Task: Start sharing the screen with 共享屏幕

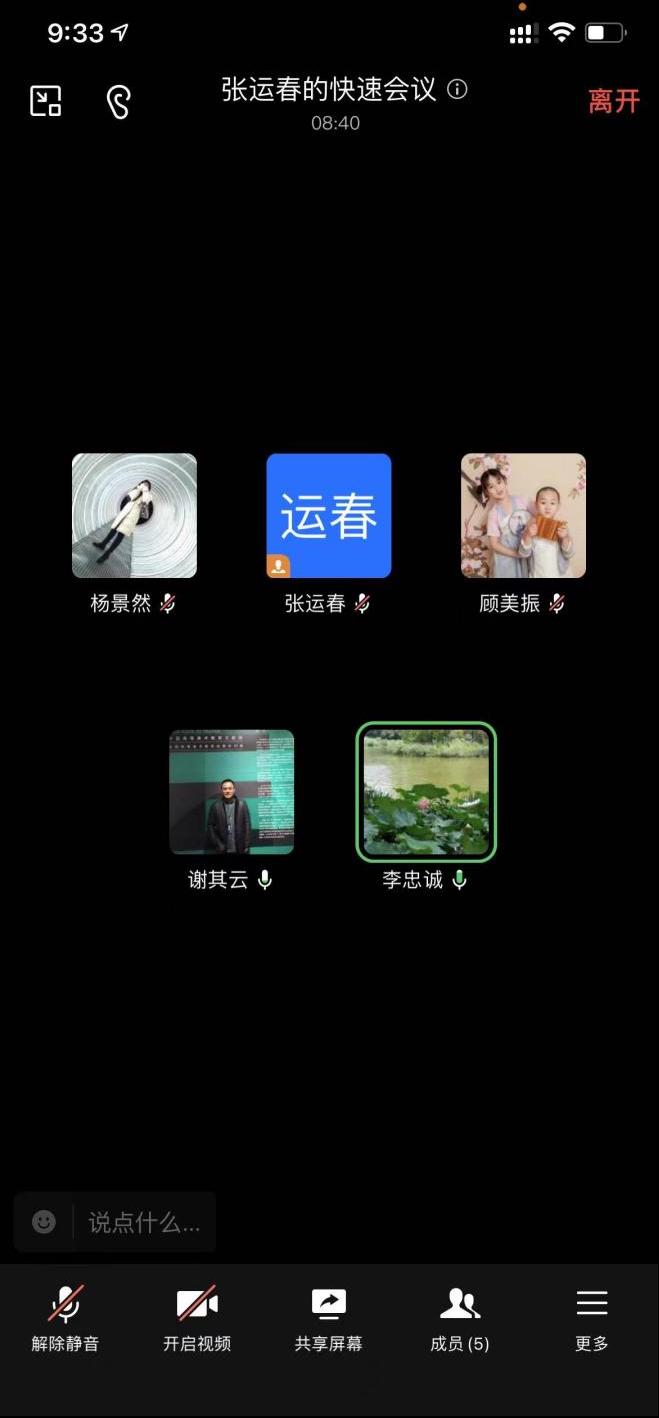Action: [328, 1319]
